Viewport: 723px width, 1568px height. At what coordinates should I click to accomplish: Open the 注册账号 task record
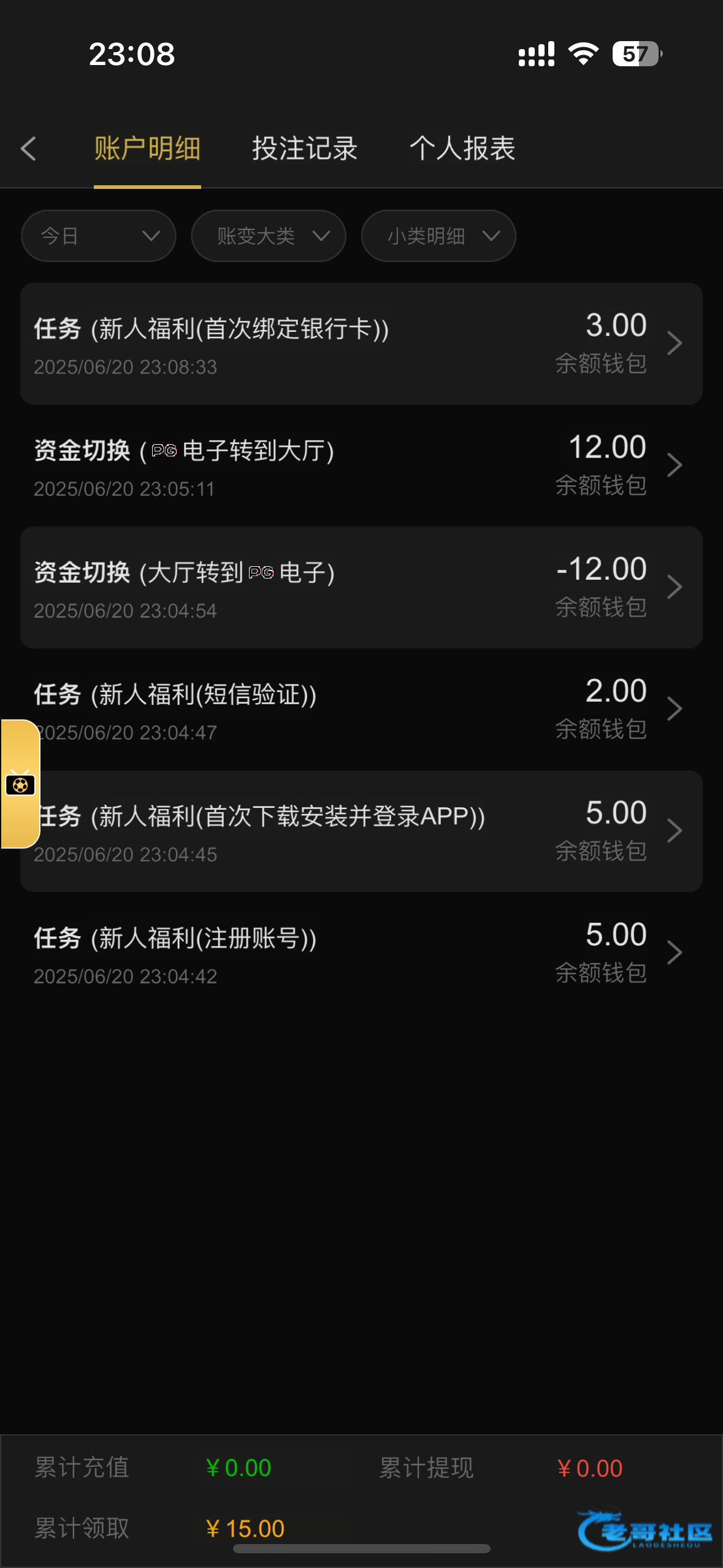(x=361, y=953)
